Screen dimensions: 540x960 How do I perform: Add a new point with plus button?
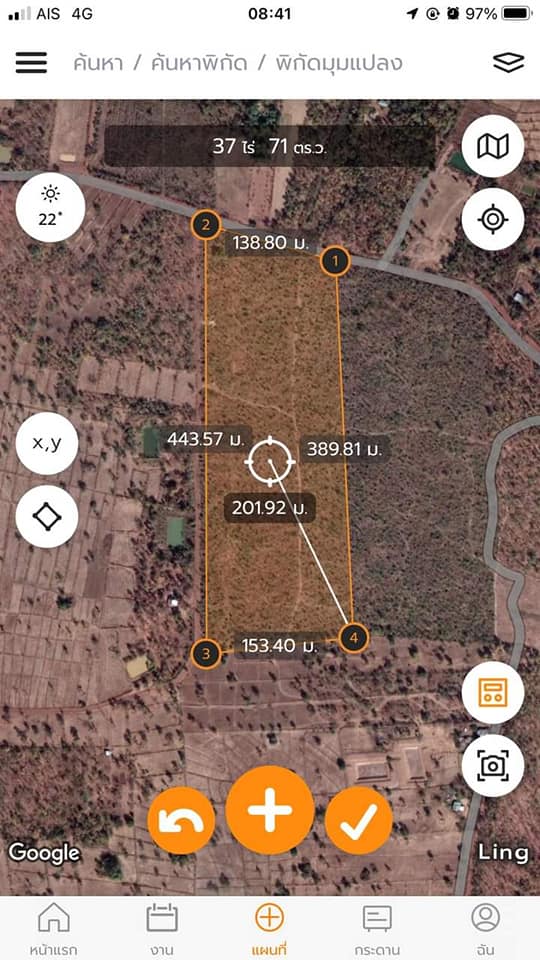pyautogui.click(x=270, y=810)
